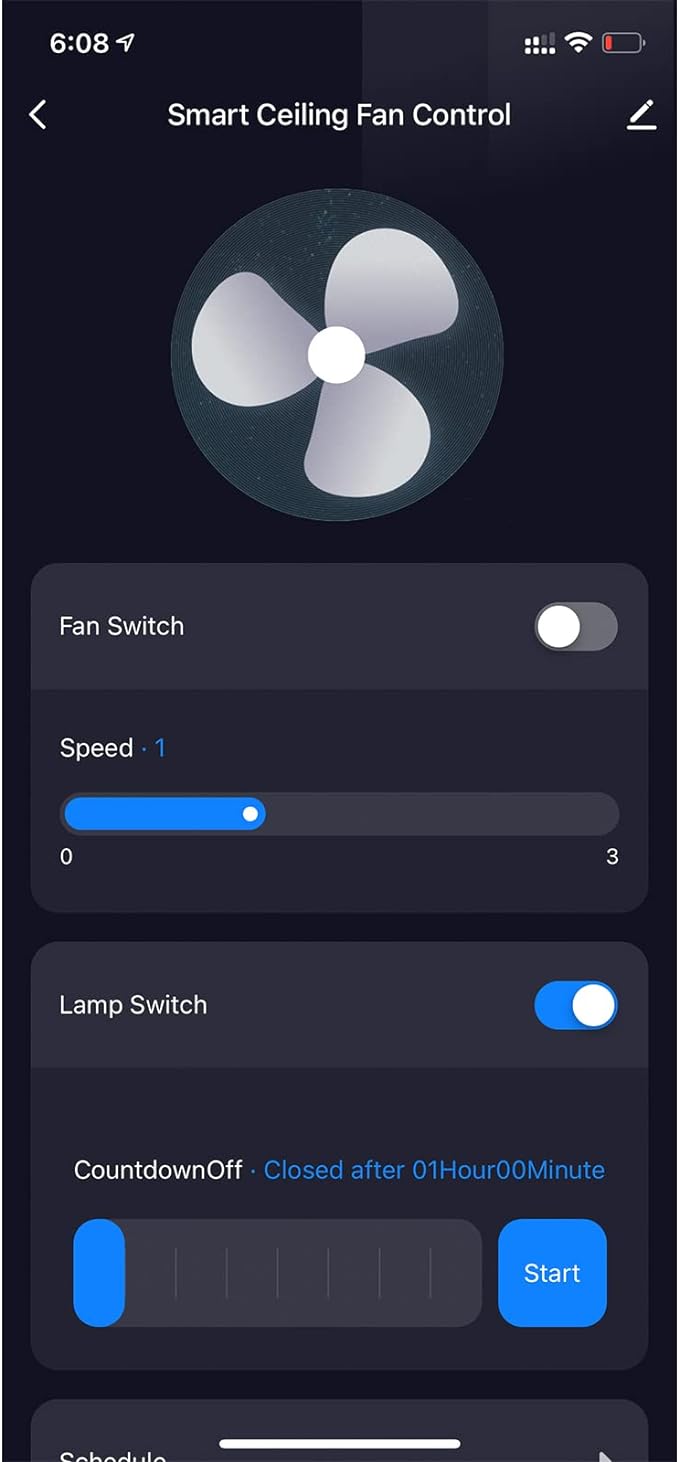Start the countdown timer

coord(552,1273)
